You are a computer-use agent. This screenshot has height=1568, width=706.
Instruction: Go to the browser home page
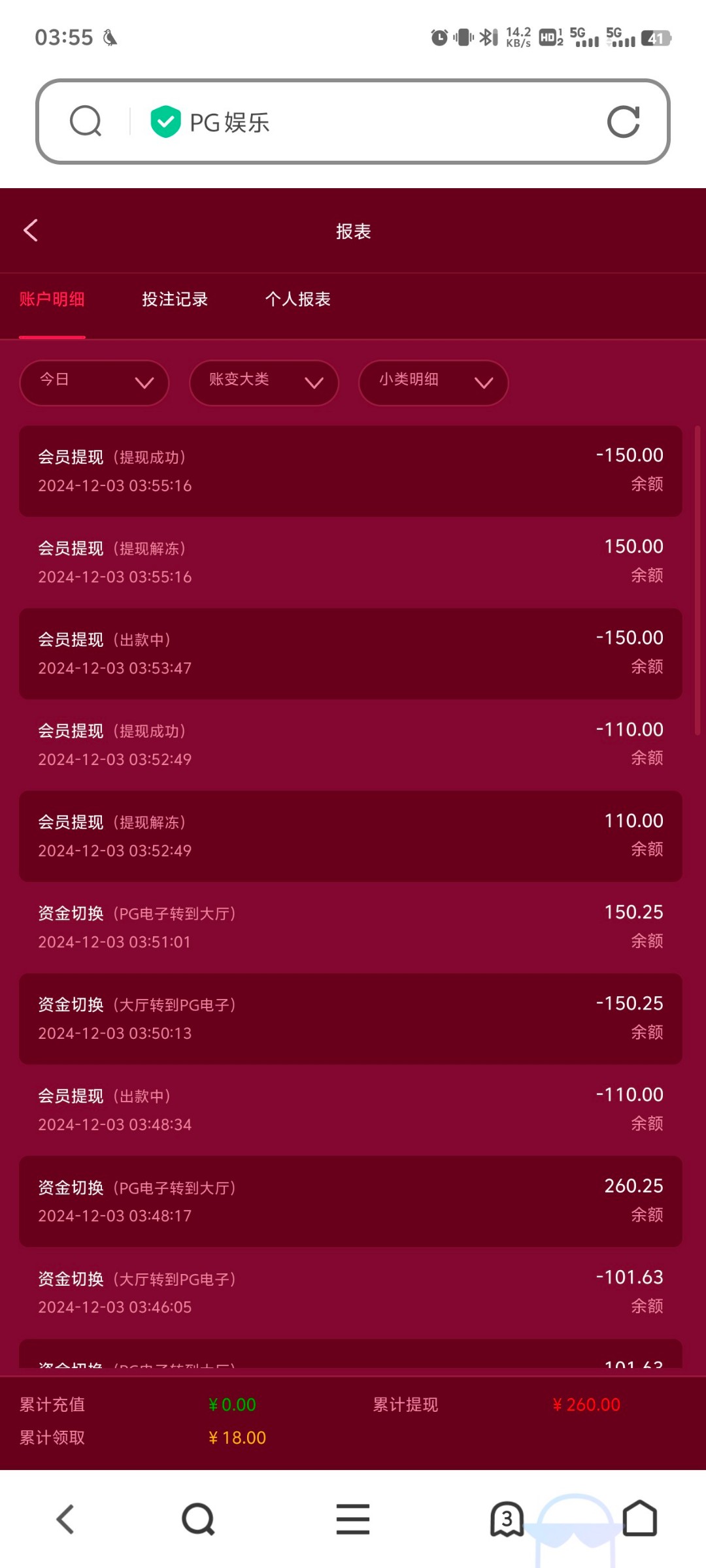(639, 1518)
